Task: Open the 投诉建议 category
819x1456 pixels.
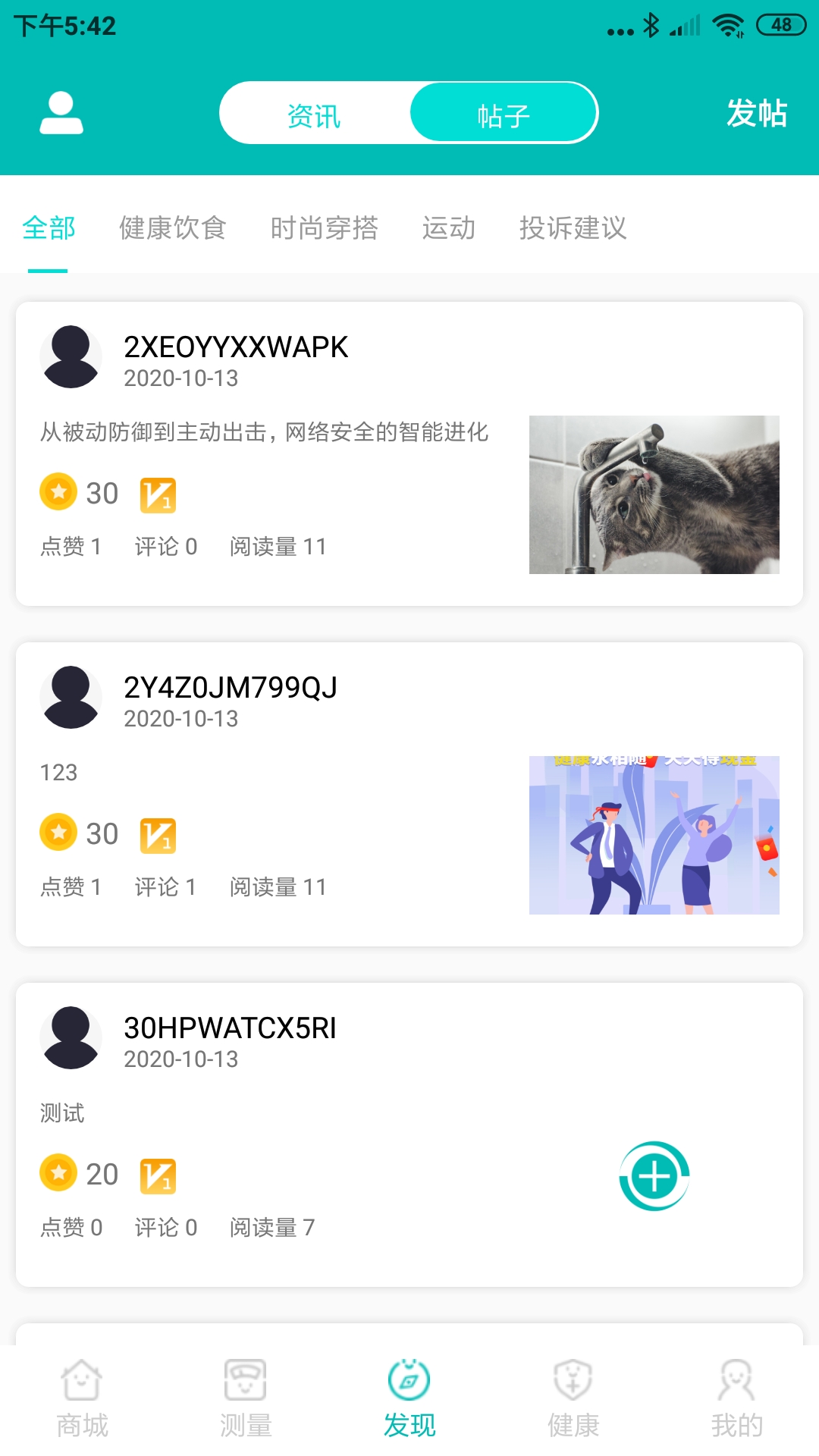Action: [573, 228]
